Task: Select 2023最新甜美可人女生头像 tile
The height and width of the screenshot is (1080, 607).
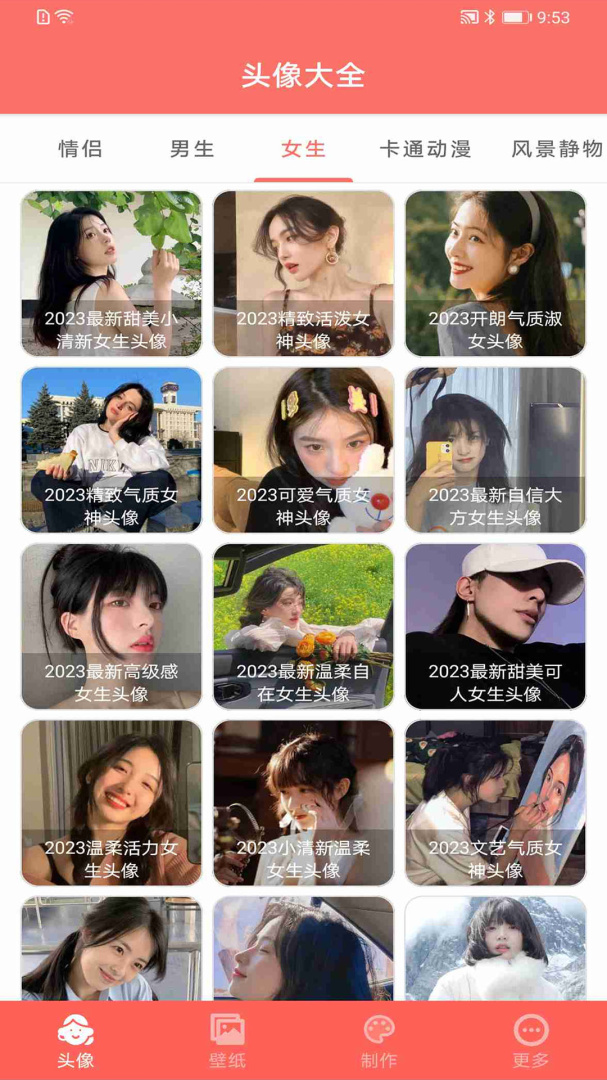Action: (495, 626)
